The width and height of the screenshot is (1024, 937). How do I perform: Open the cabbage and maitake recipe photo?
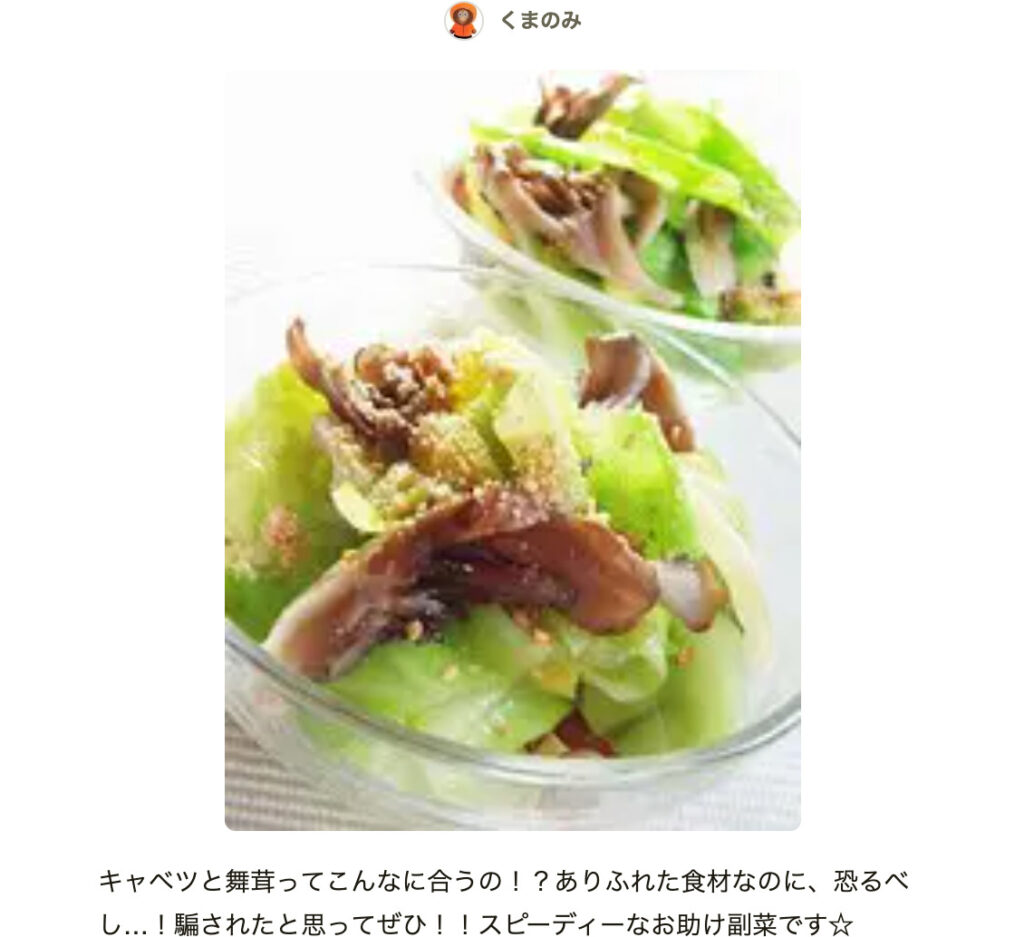coord(512,450)
